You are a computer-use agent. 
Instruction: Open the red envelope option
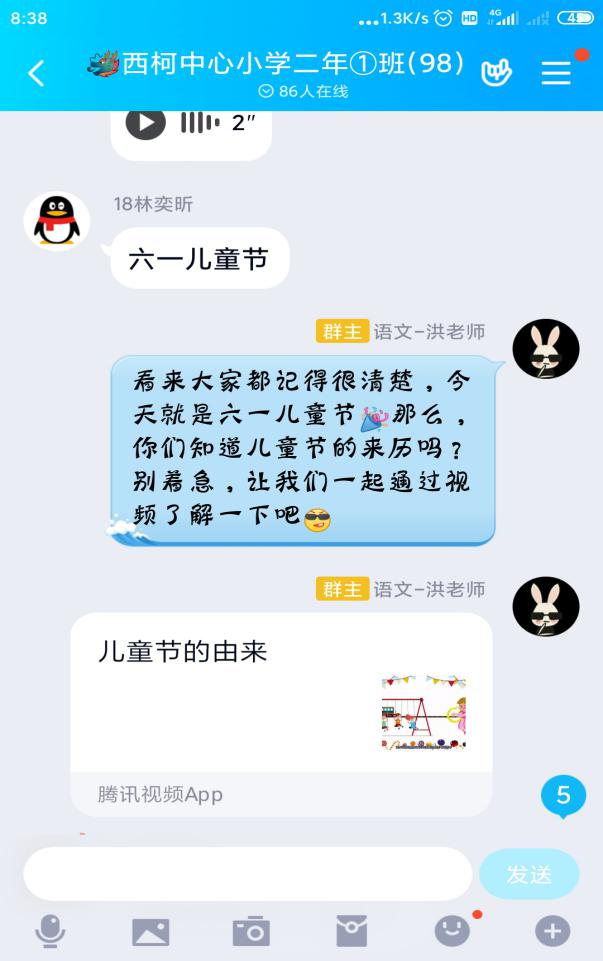[x=351, y=932]
